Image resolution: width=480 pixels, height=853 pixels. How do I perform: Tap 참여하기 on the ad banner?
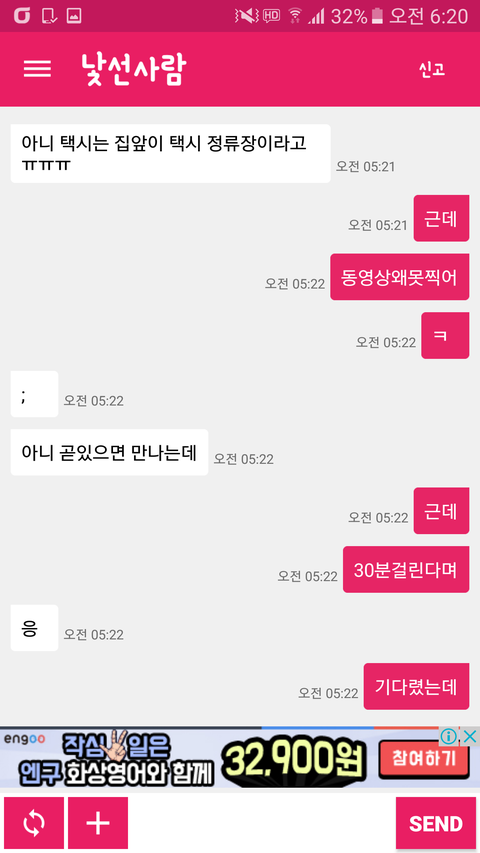pyautogui.click(x=423, y=759)
